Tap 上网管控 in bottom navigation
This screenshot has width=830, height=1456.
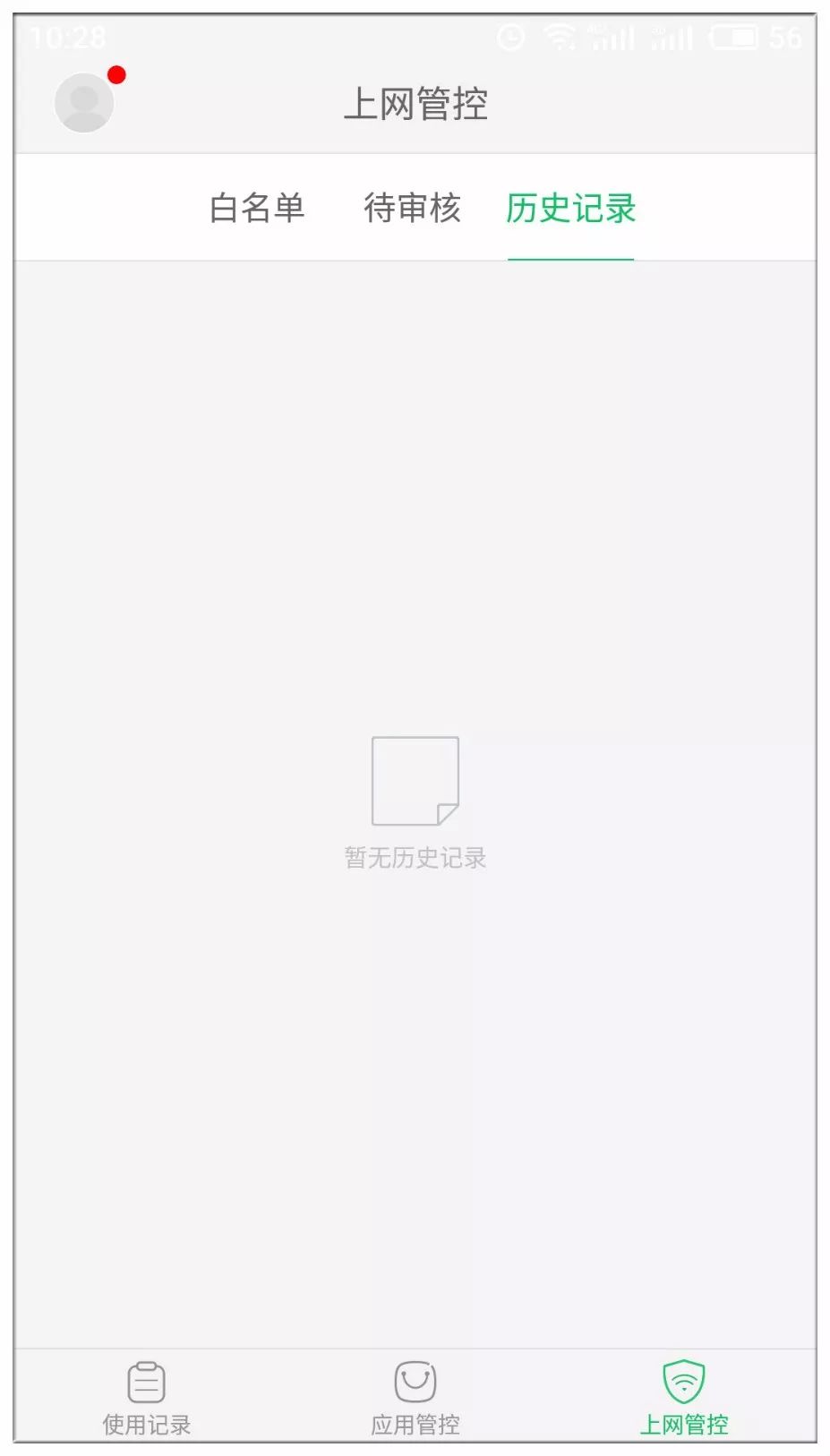tap(684, 1397)
